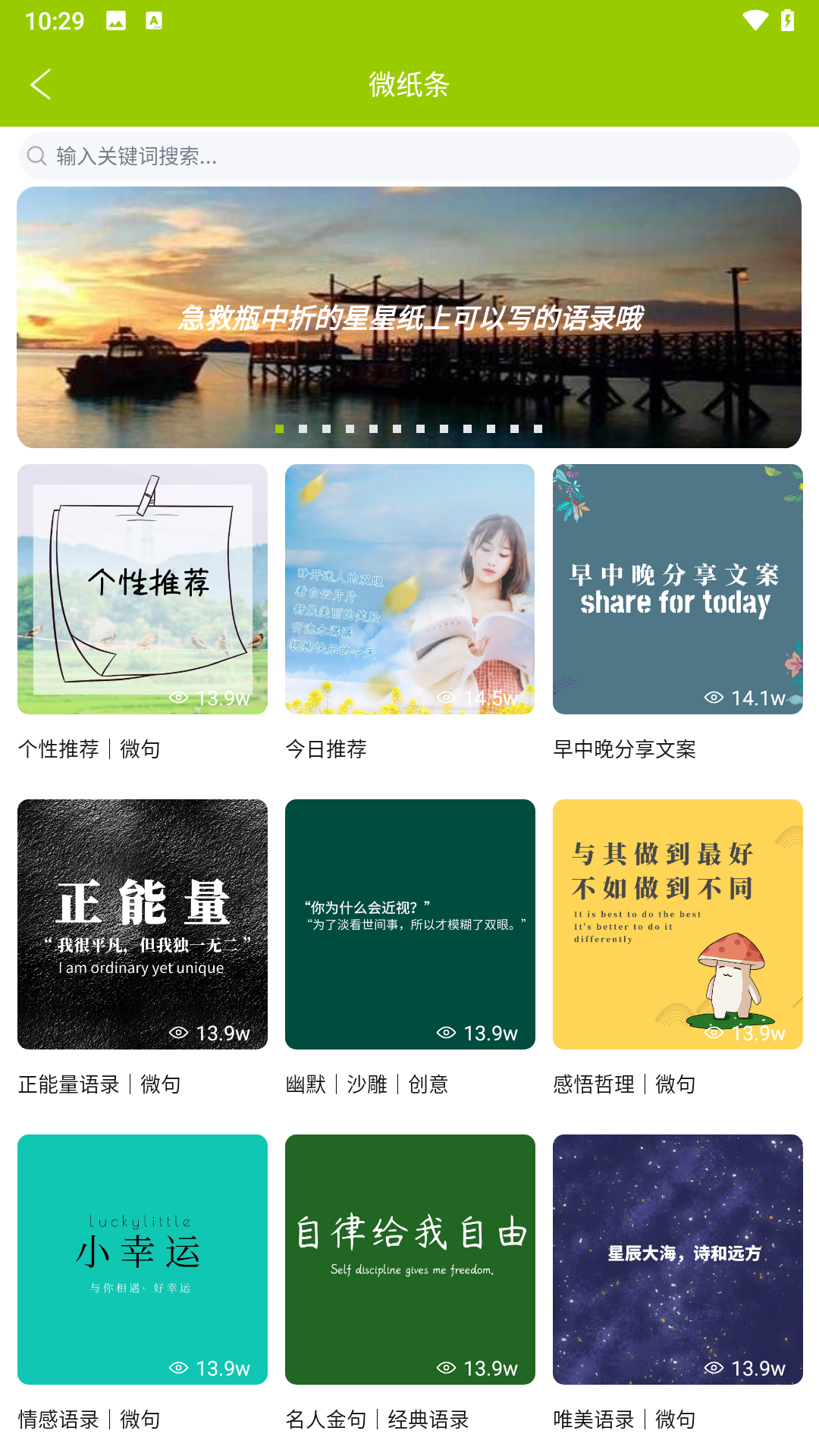The image size is (819, 1456).
Task: Tap the back arrow to return
Action: click(x=42, y=85)
